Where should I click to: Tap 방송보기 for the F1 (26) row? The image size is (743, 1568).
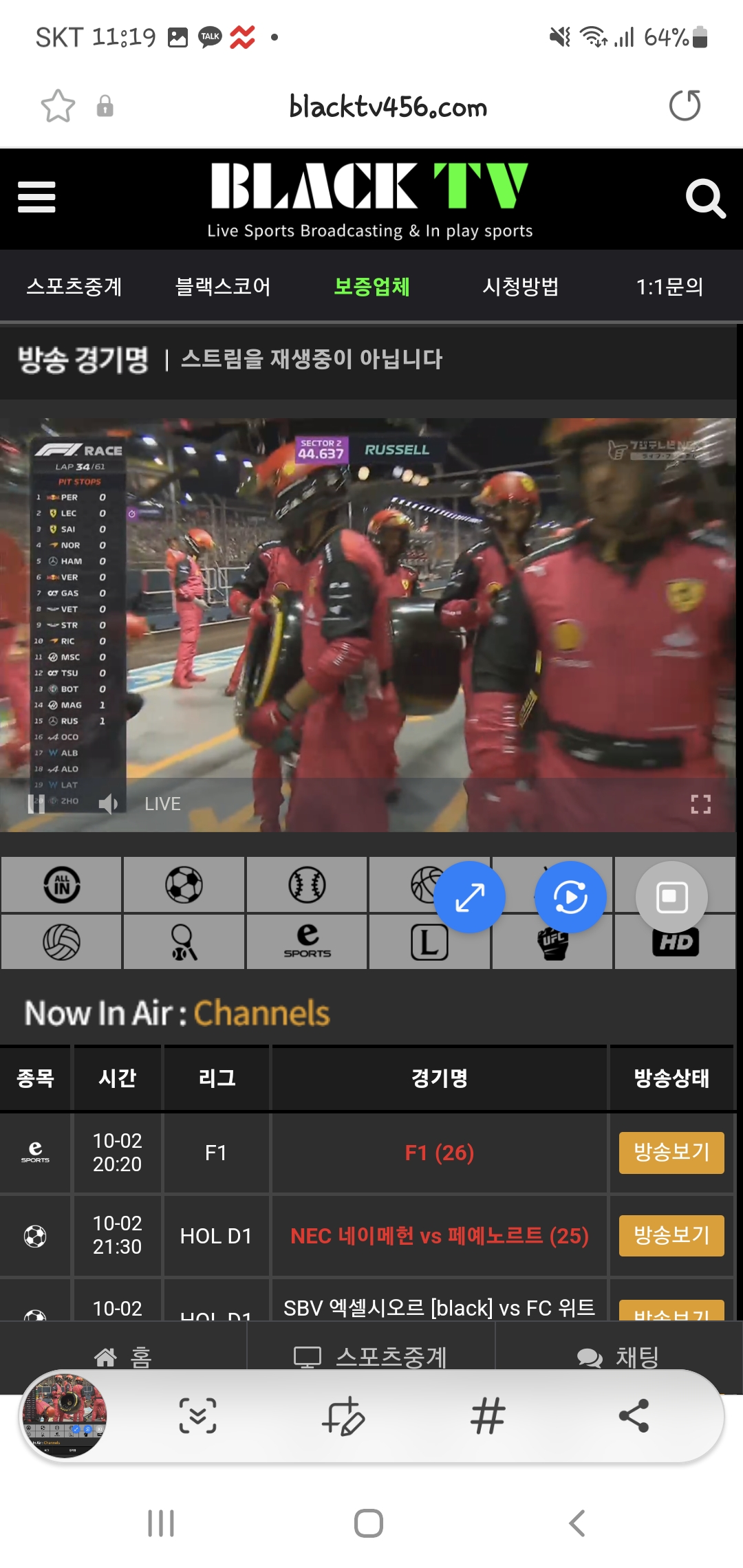pos(671,1153)
